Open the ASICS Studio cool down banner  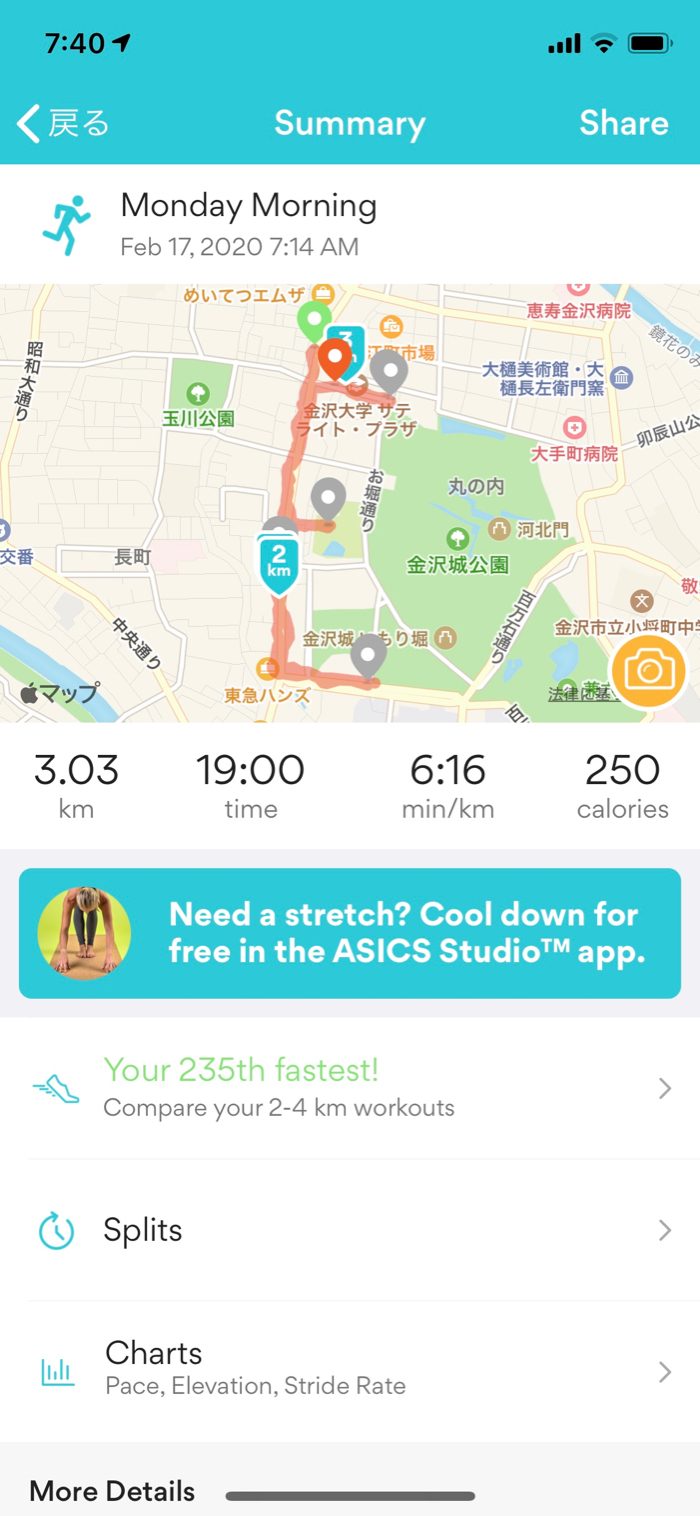[350, 933]
